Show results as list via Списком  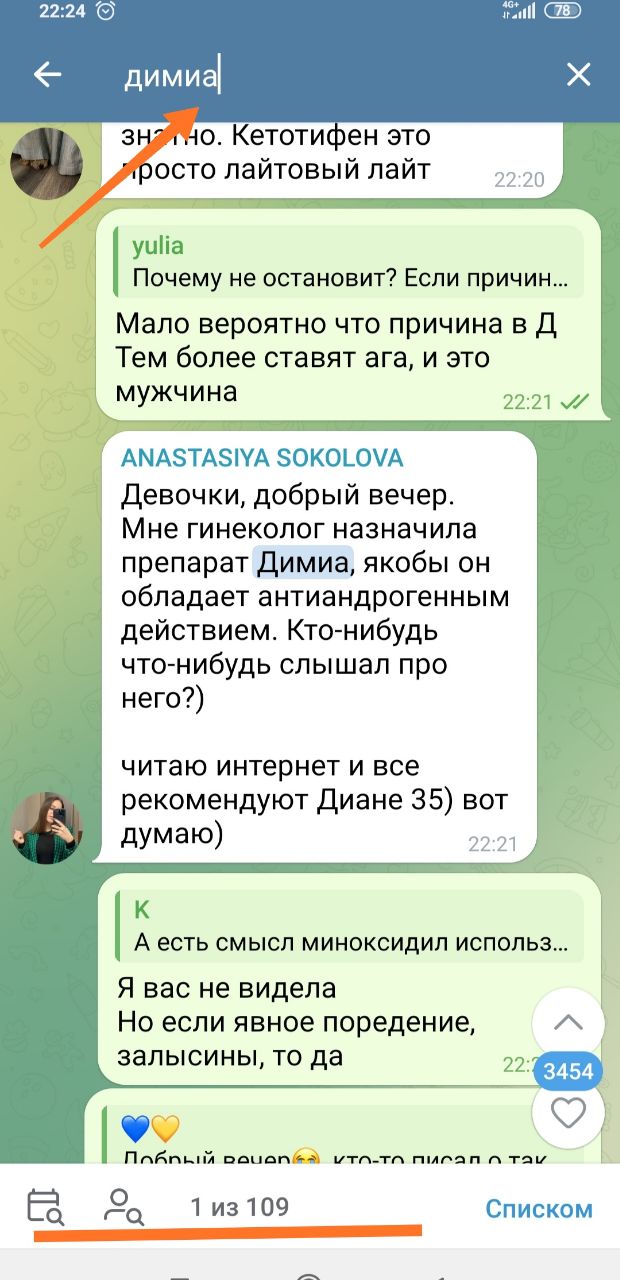(x=539, y=1208)
